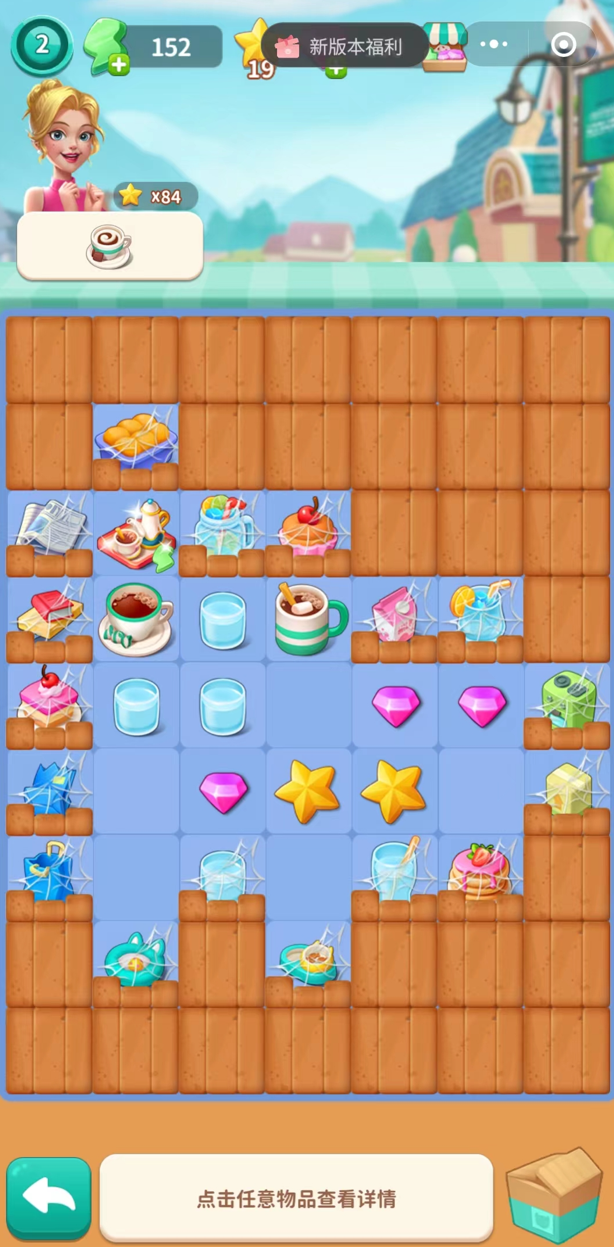Tap the pink gem left of the stars

point(222,791)
